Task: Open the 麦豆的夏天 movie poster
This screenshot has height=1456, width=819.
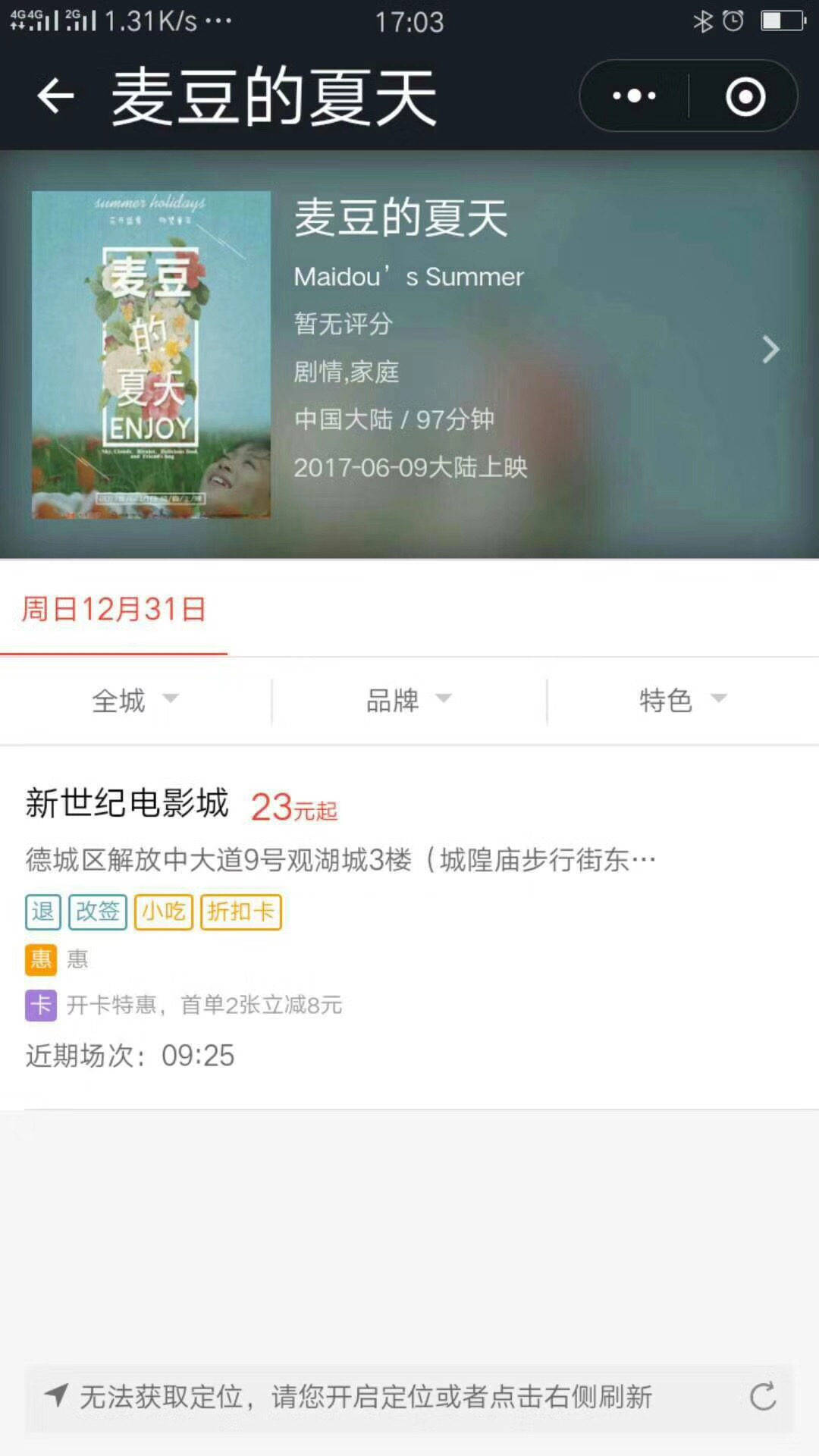Action: 151,354
